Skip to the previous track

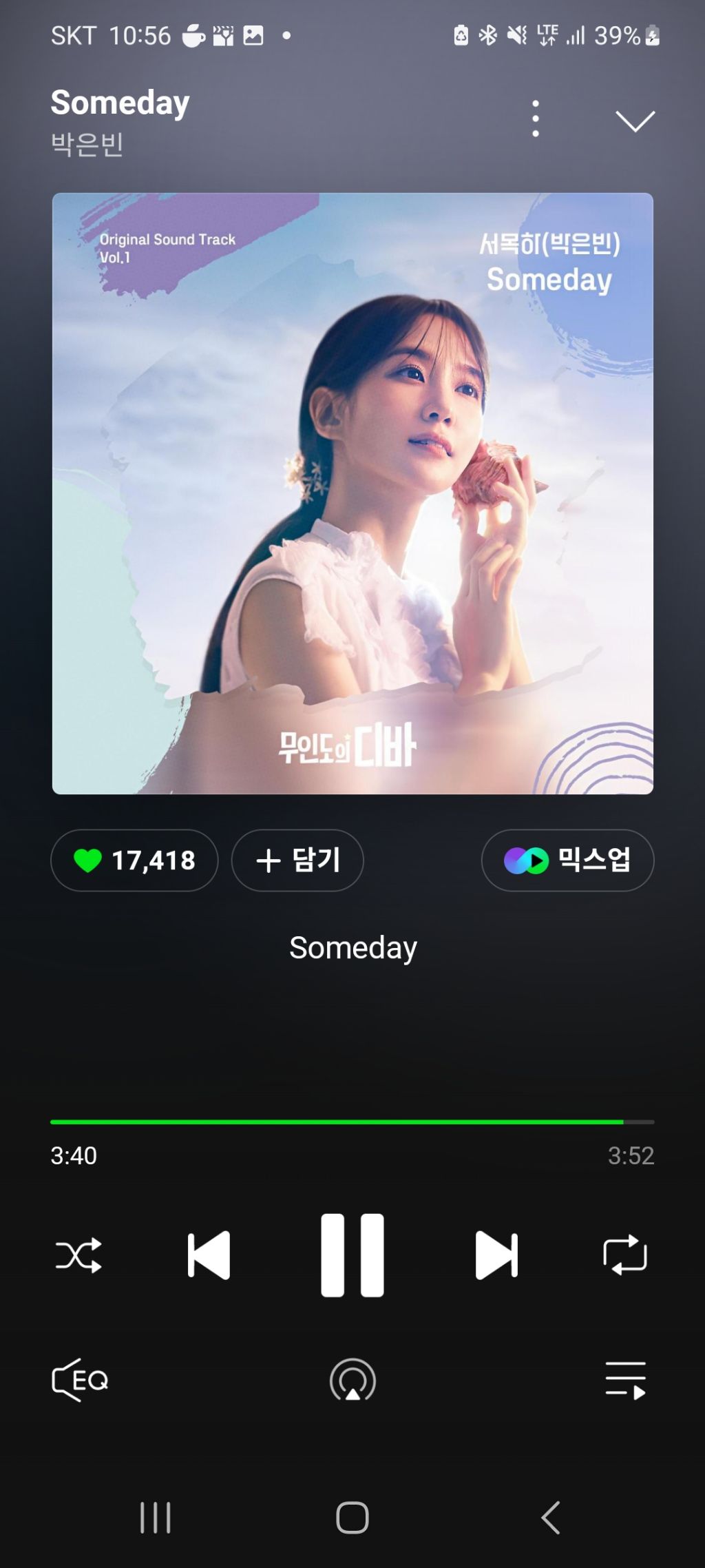pyautogui.click(x=209, y=1255)
